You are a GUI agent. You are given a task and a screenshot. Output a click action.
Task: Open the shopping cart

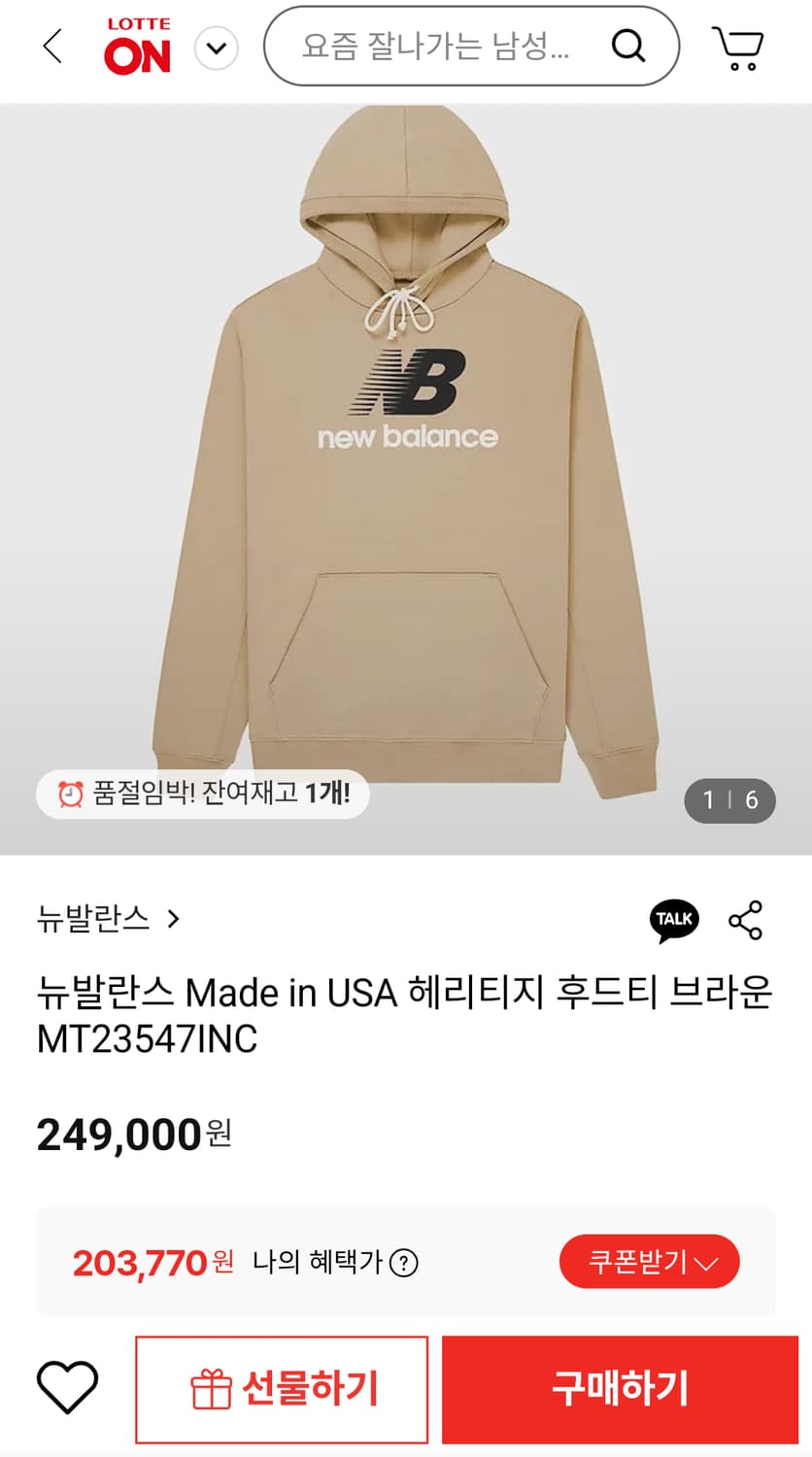(x=739, y=49)
